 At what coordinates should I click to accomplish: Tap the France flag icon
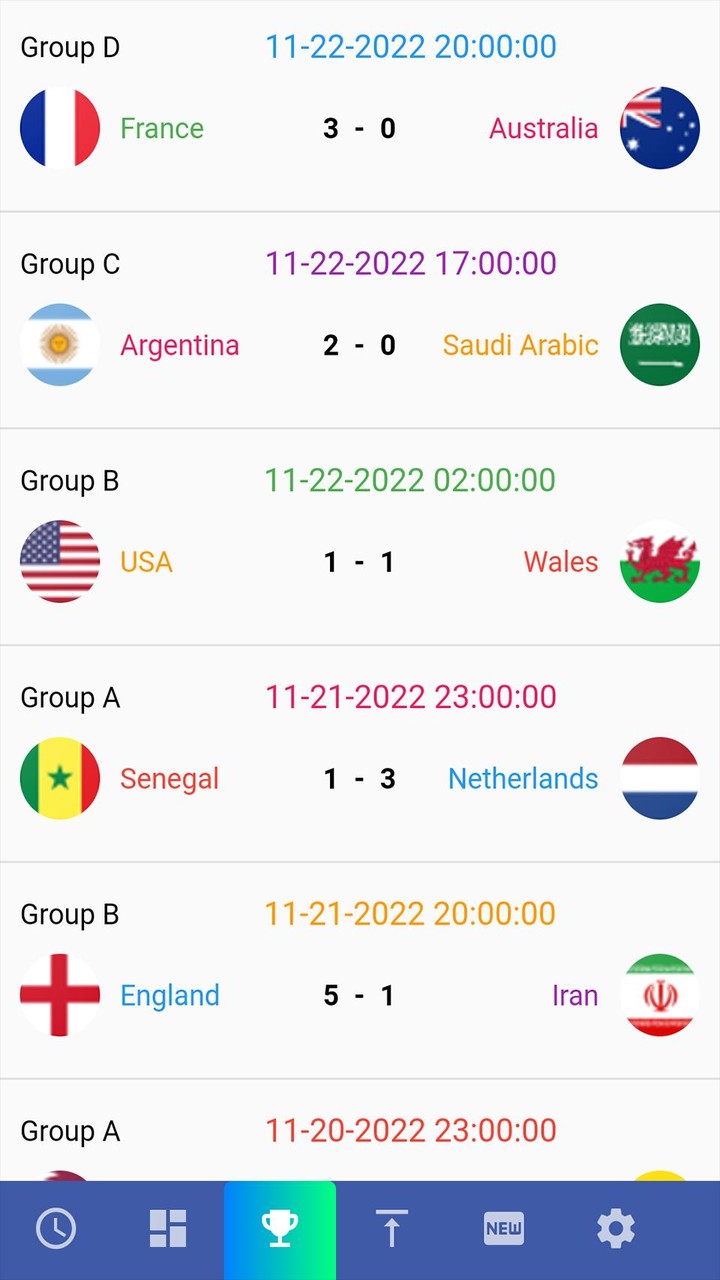60,128
